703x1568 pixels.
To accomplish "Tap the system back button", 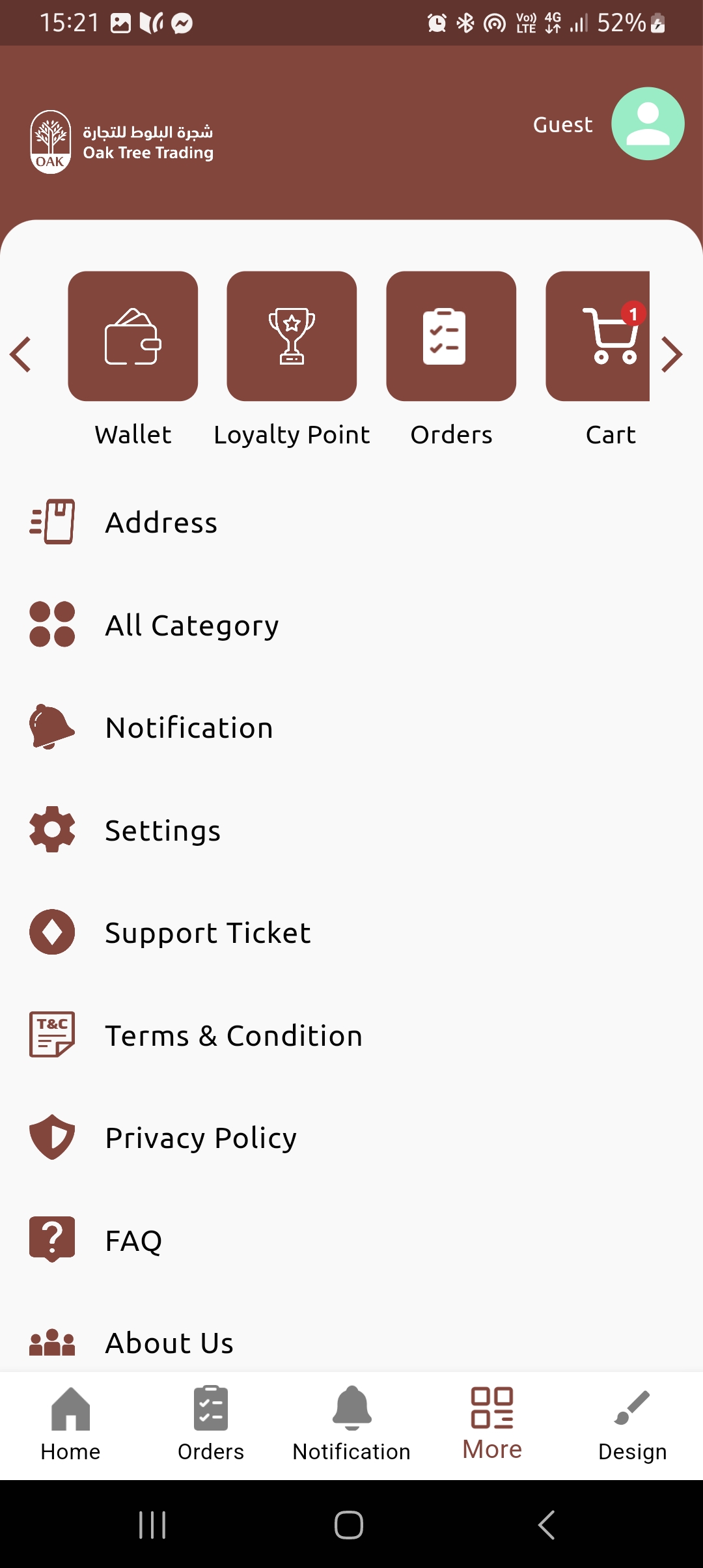I will 546,1525.
